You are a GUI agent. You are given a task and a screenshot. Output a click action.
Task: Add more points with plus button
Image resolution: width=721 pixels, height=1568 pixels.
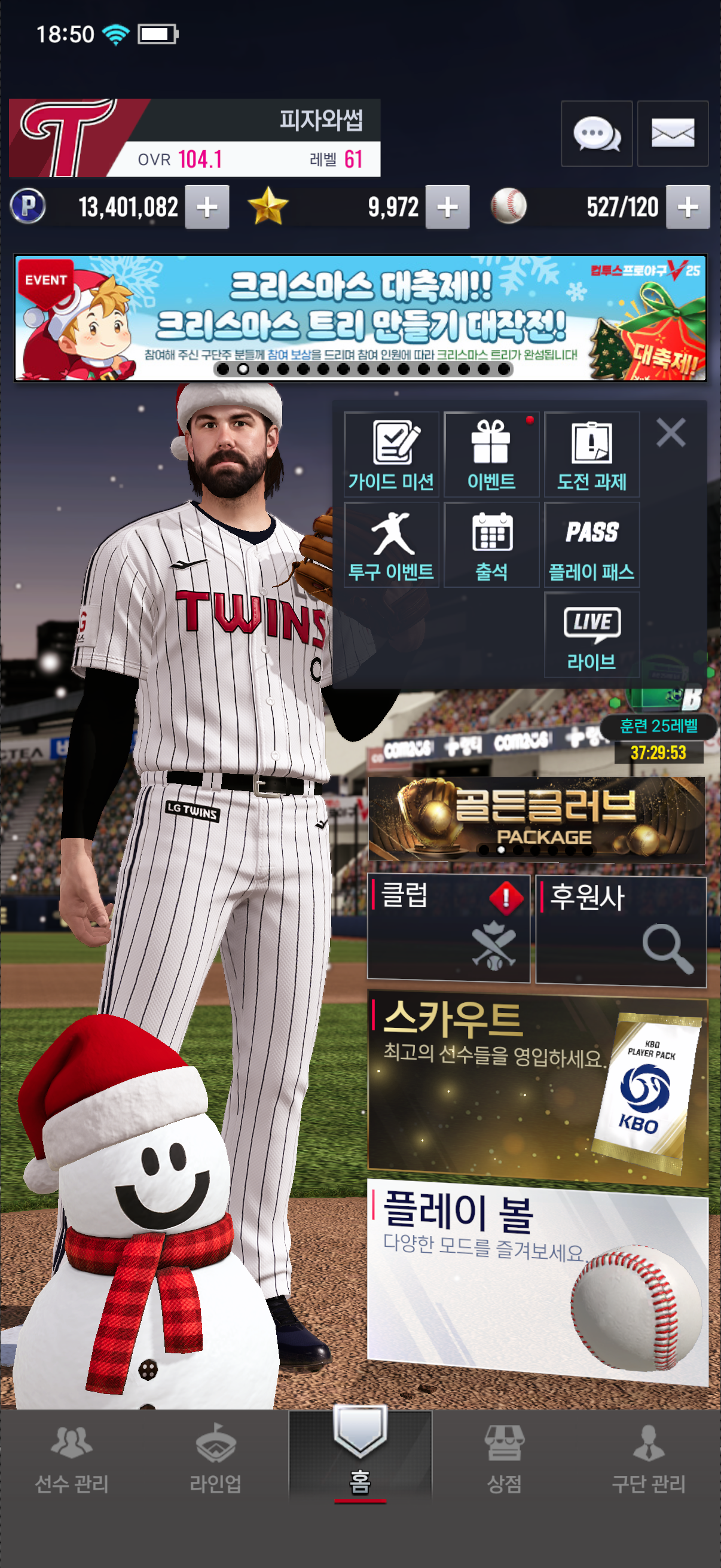click(207, 207)
